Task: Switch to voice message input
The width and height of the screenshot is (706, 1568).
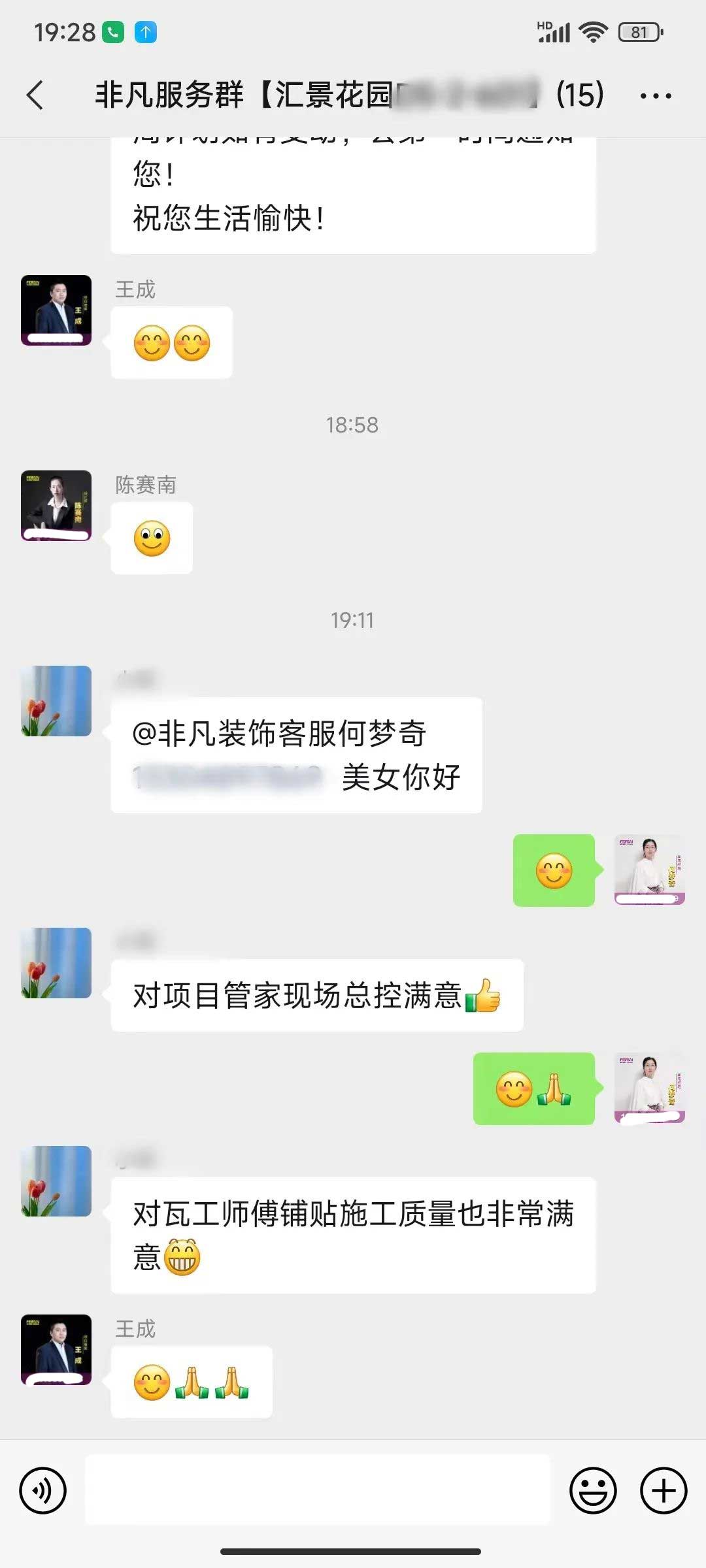Action: click(43, 1491)
